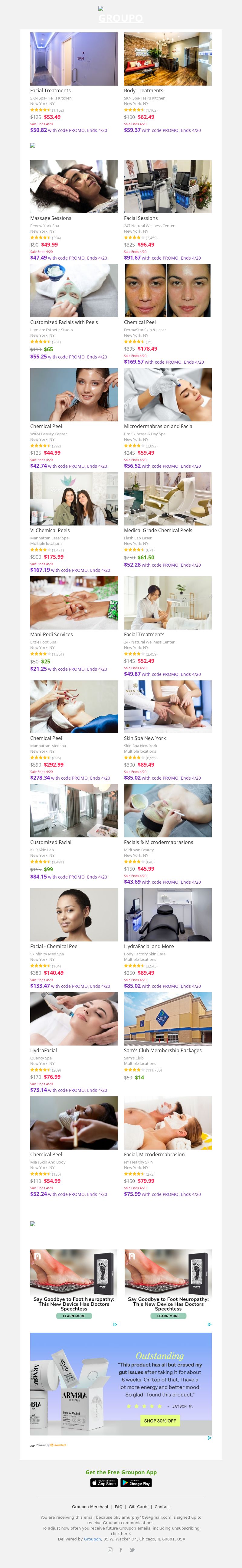Download the app from the App Store

click(x=104, y=1483)
